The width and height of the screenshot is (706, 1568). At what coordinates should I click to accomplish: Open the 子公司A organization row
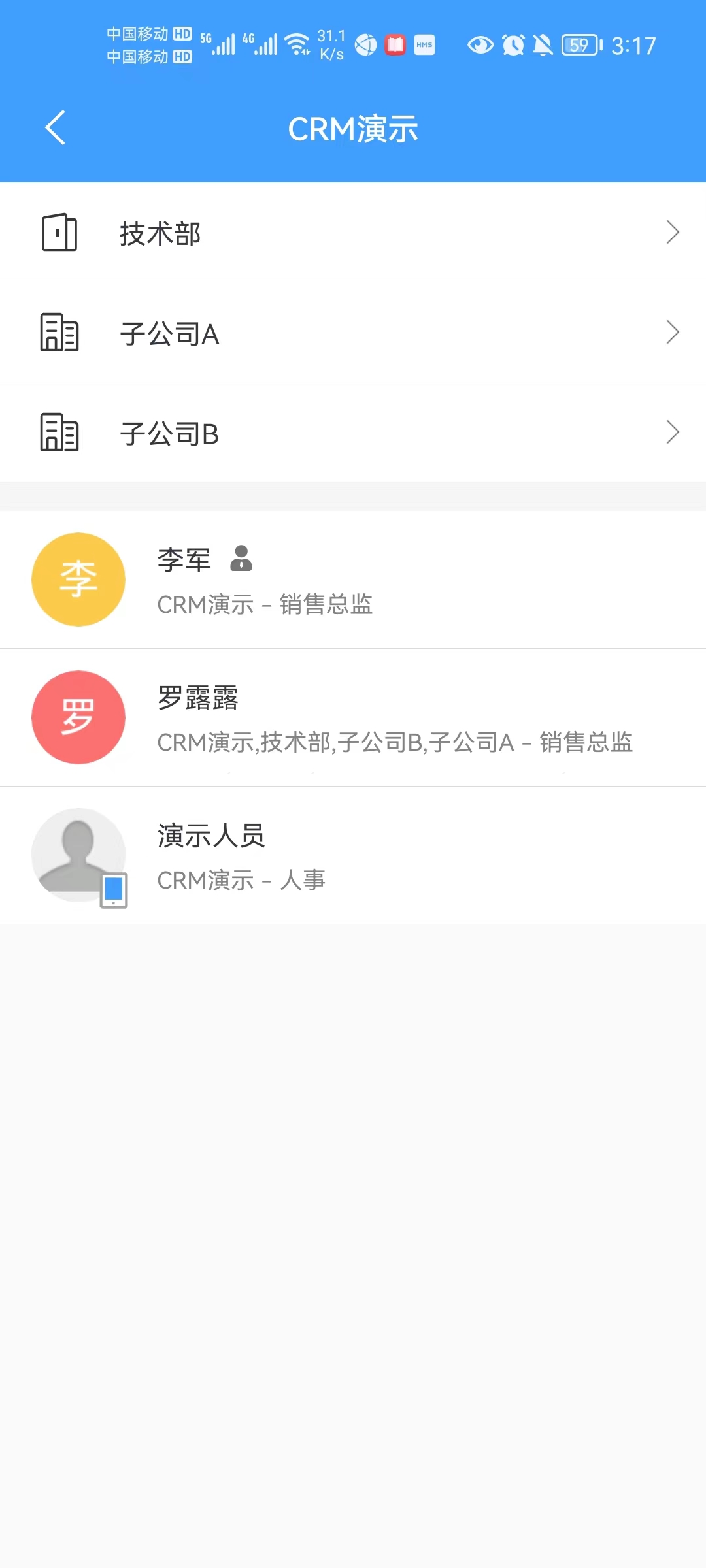pyautogui.click(x=353, y=333)
